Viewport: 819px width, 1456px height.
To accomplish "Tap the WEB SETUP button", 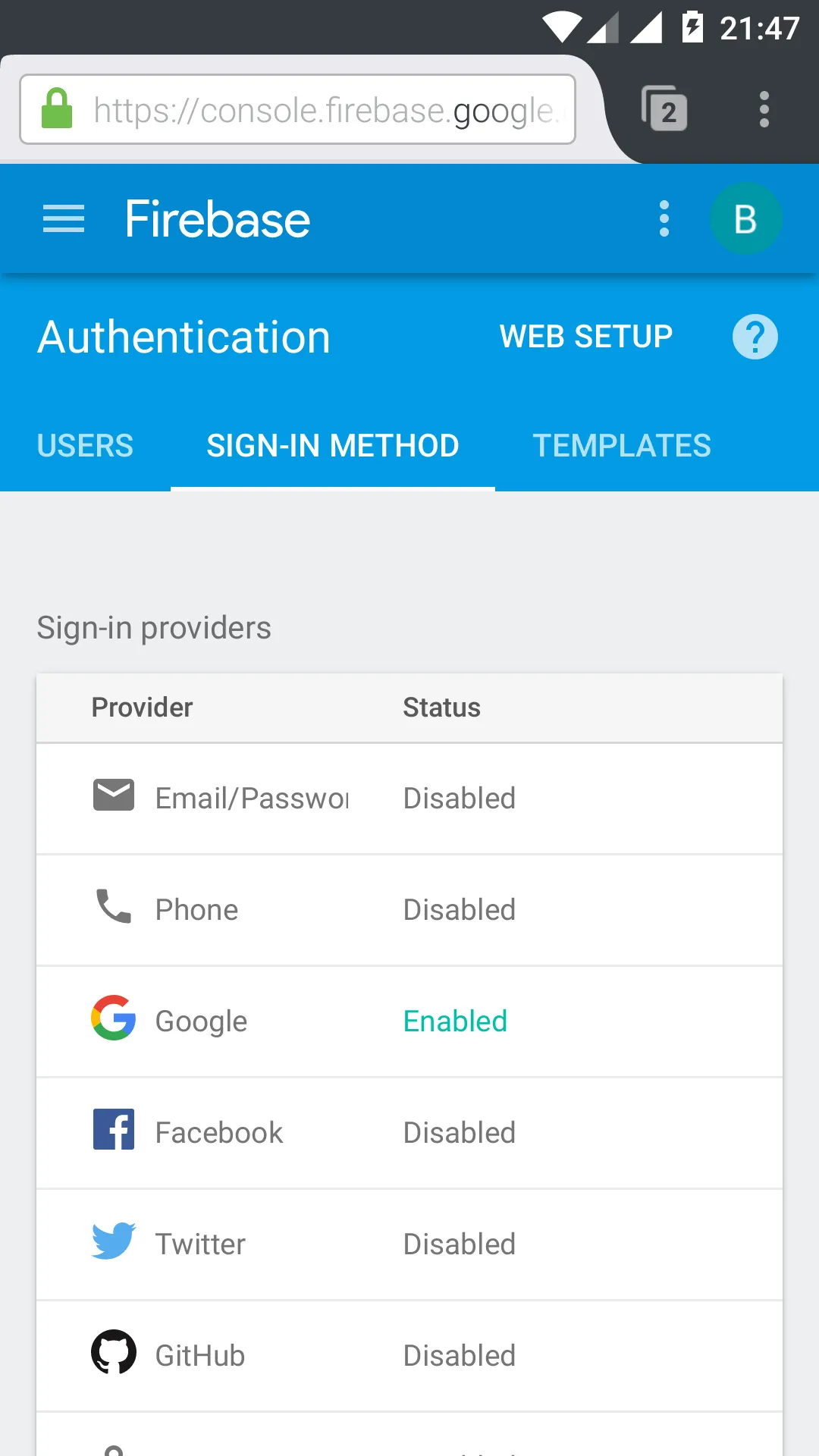I will tap(585, 337).
